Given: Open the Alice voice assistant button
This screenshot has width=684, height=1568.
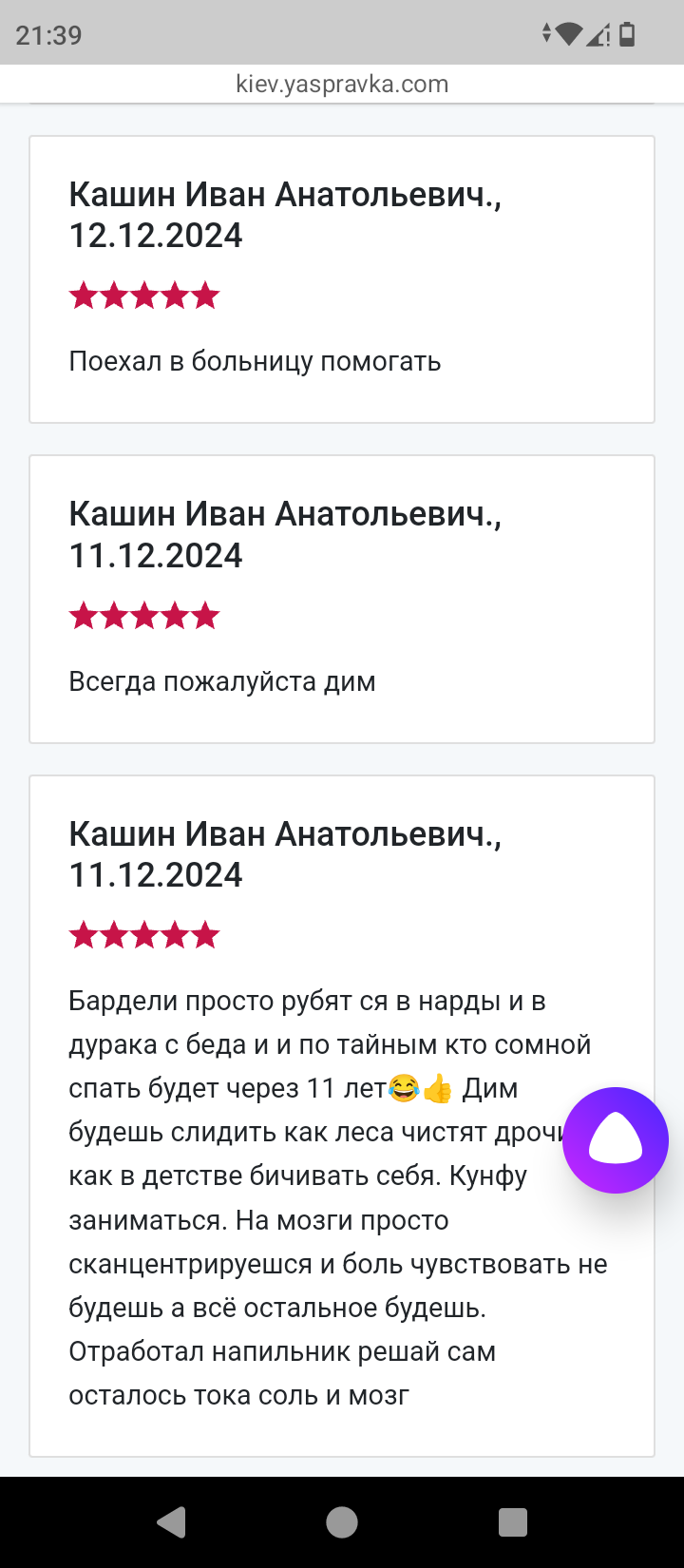Looking at the screenshot, I should [x=616, y=1139].
